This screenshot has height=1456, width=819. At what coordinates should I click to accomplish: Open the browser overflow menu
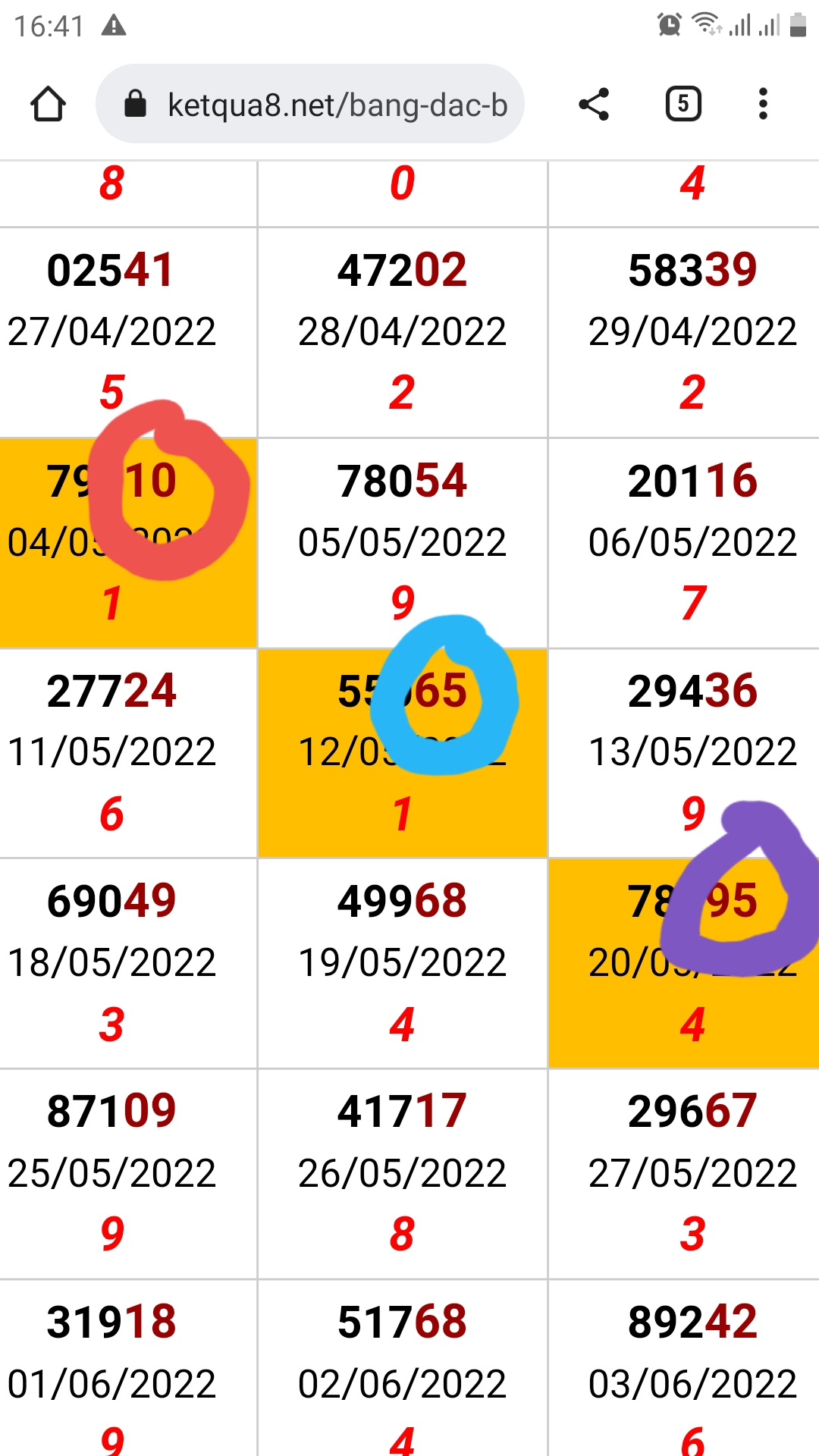[x=763, y=104]
